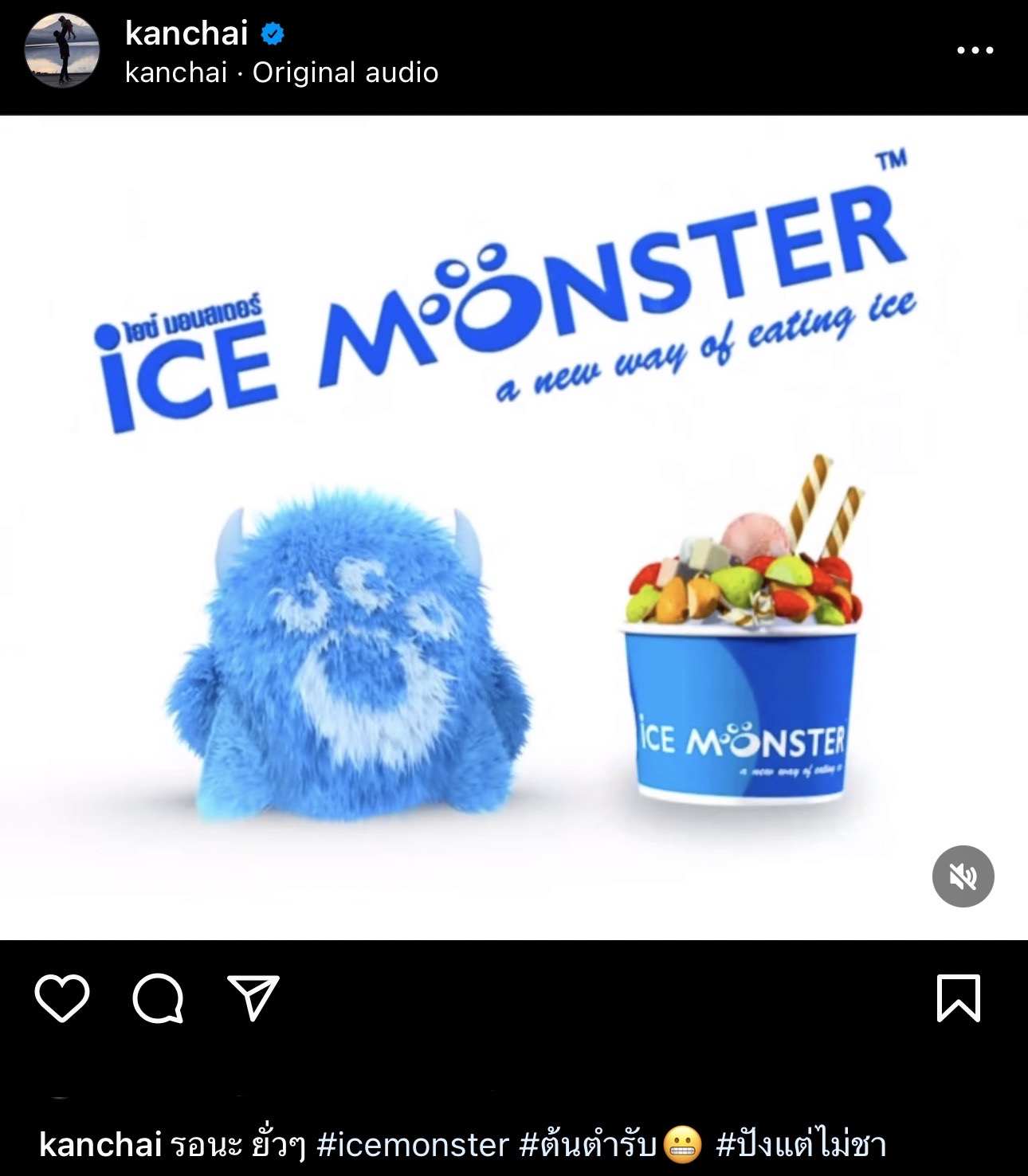Open the kanchai Original audio link
The width and height of the screenshot is (1028, 1176).
[x=281, y=73]
